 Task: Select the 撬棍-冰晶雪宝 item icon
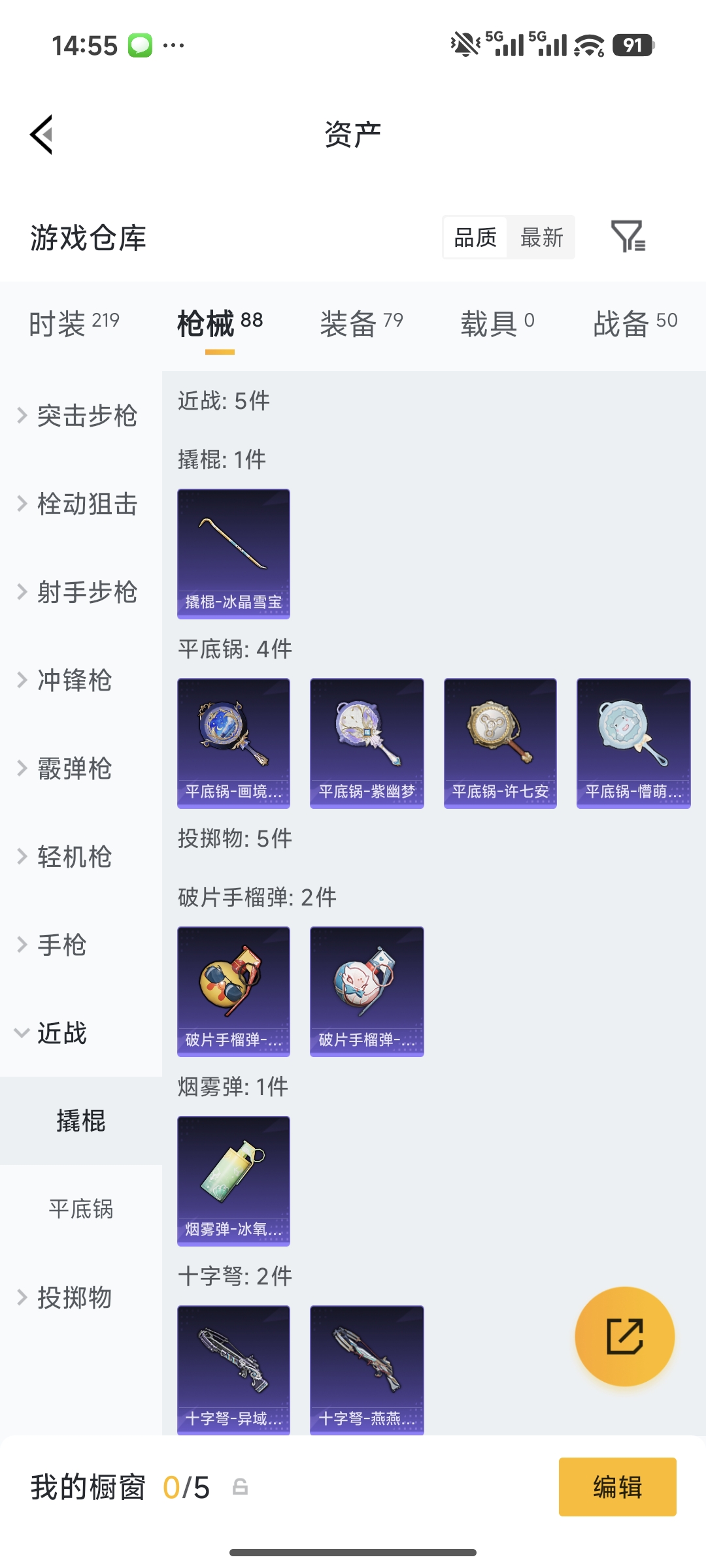pos(233,552)
